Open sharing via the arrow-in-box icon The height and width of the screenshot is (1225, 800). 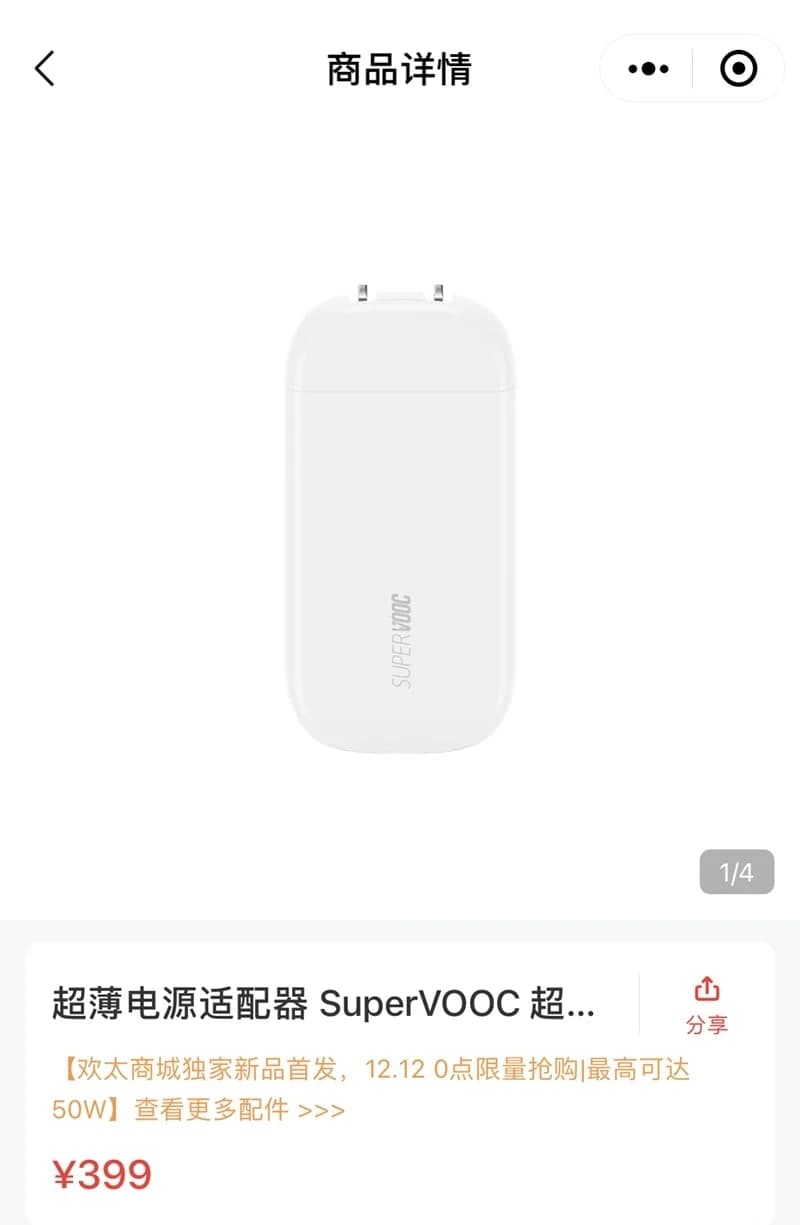(x=707, y=987)
